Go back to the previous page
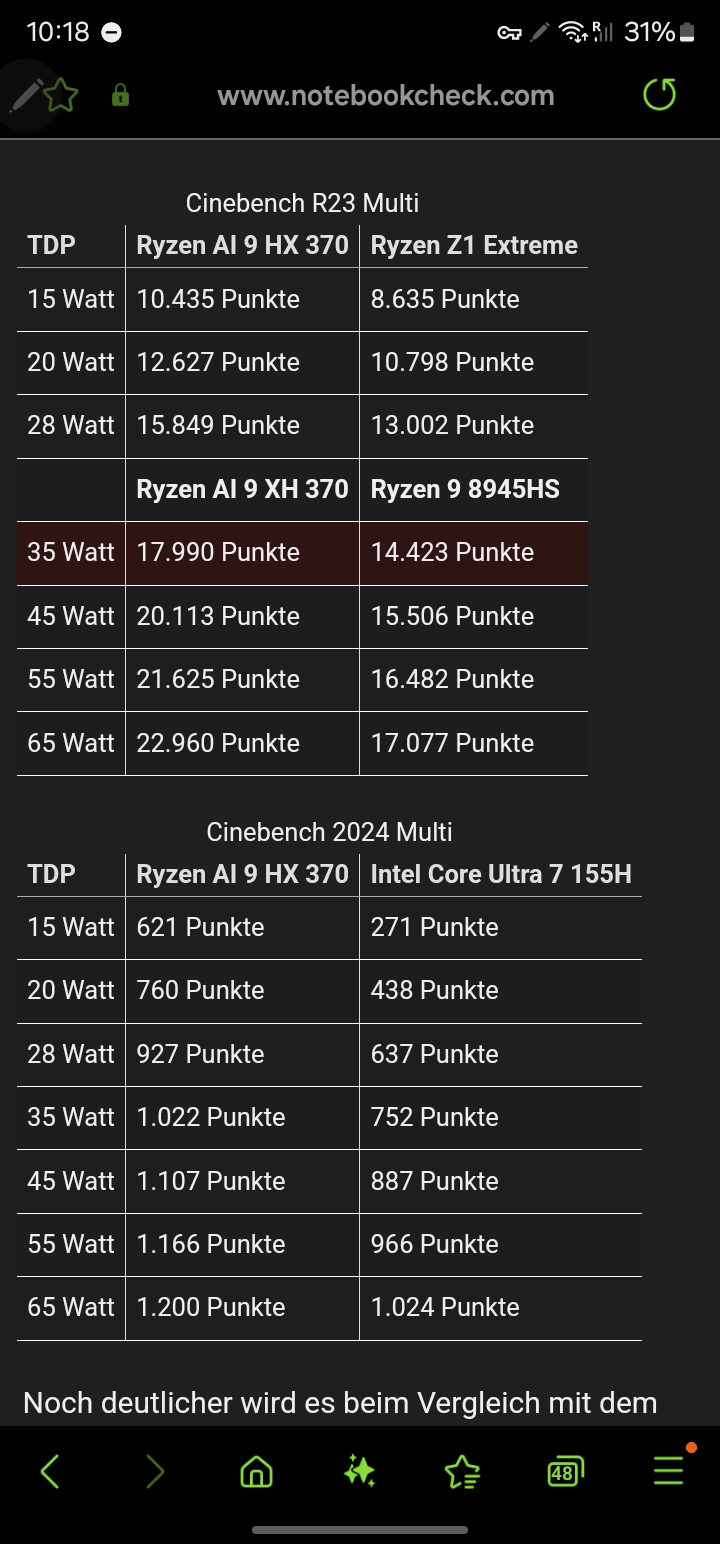Screen dimensions: 720x1544 pyautogui.click(x=50, y=1472)
